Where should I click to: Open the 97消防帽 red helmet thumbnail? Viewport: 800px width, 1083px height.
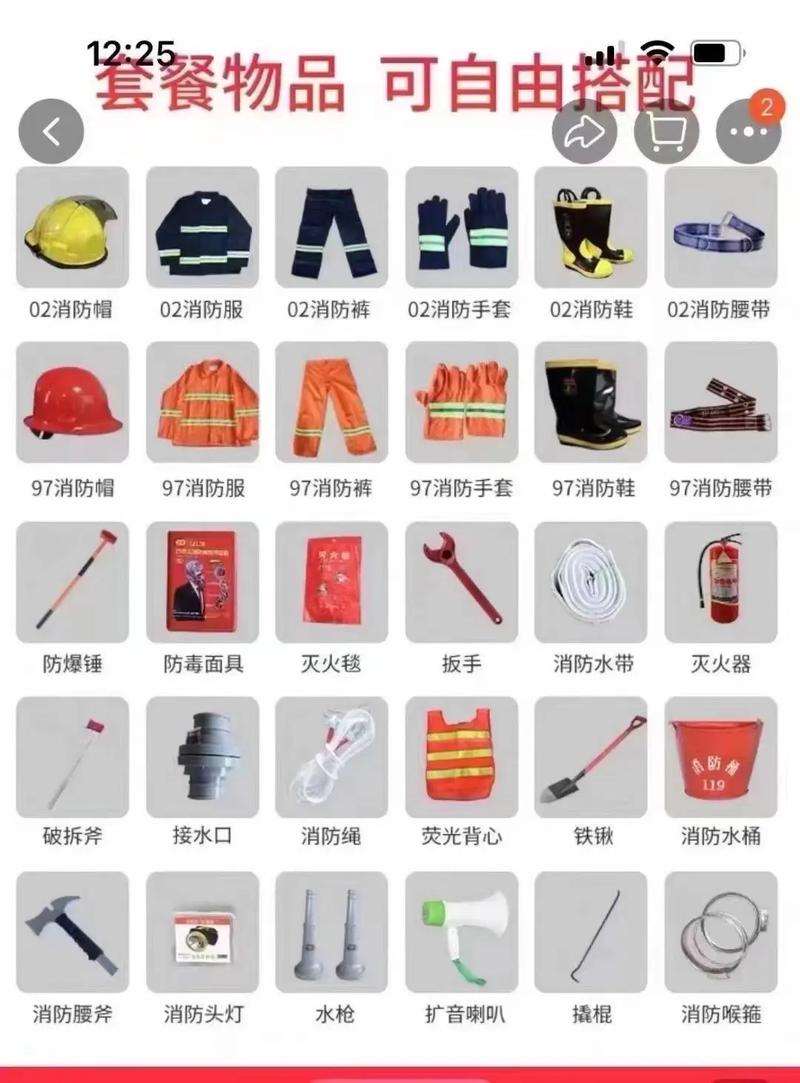70,403
